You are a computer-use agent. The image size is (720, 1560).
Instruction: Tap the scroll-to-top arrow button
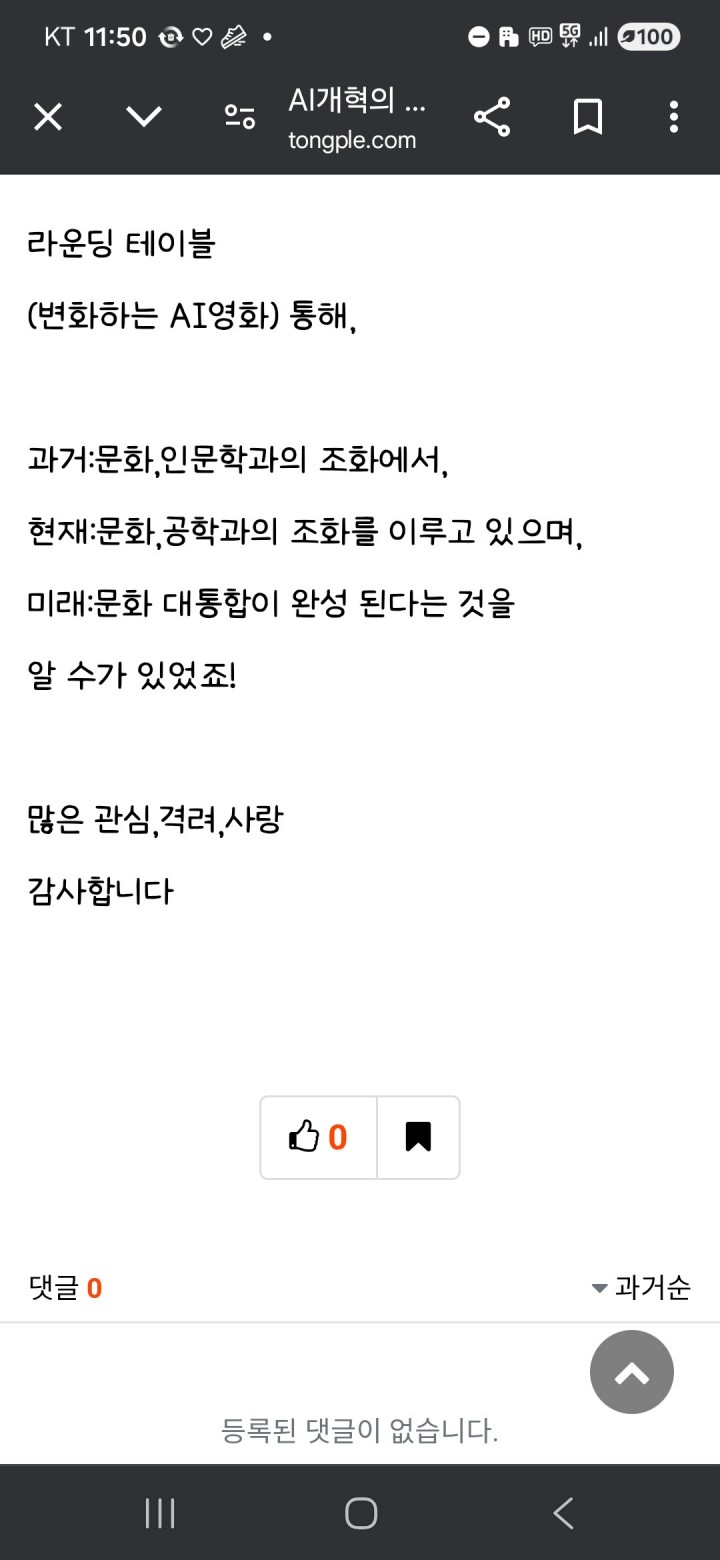click(632, 1372)
